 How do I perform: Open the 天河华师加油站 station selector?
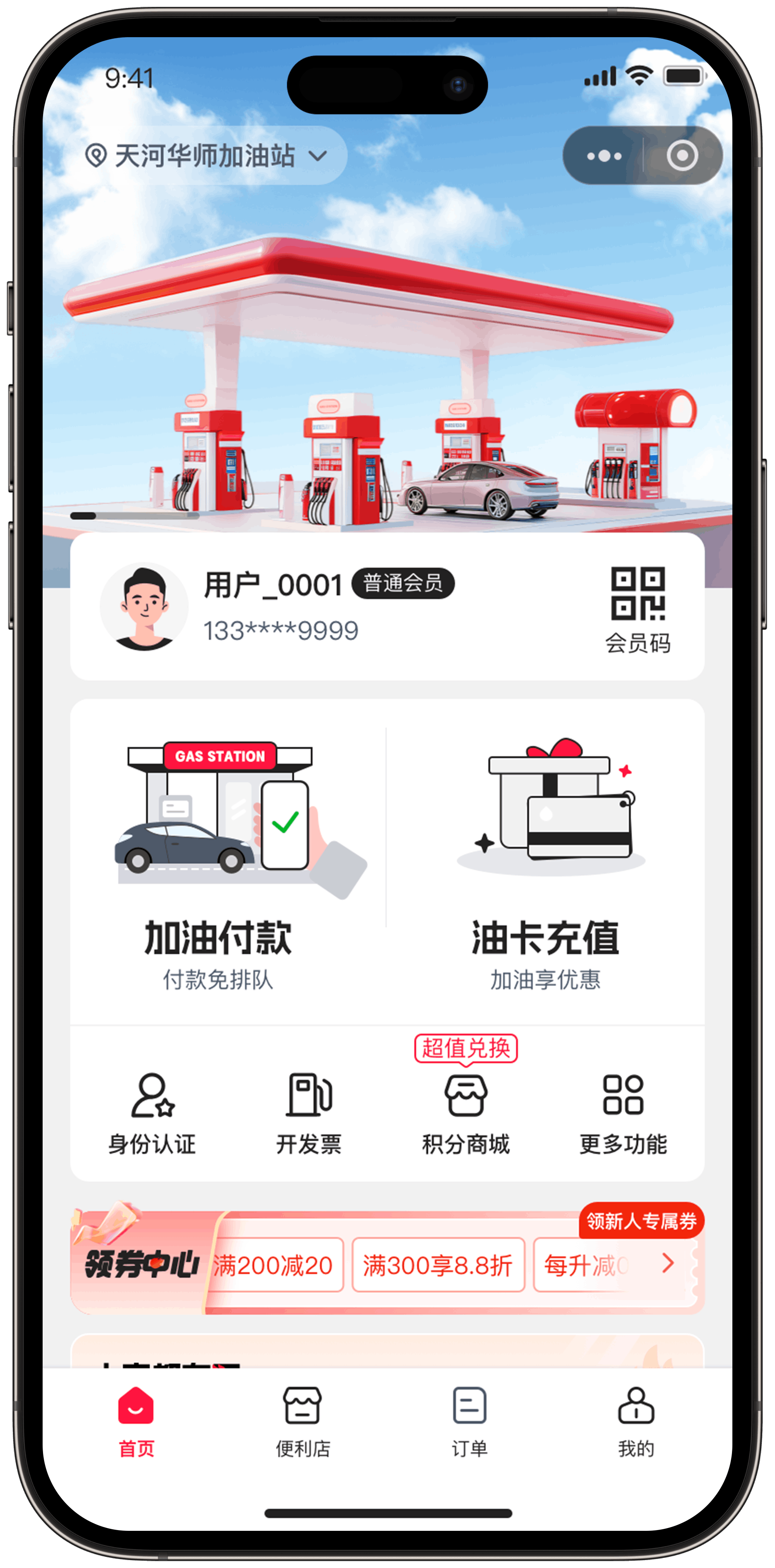click(207, 156)
